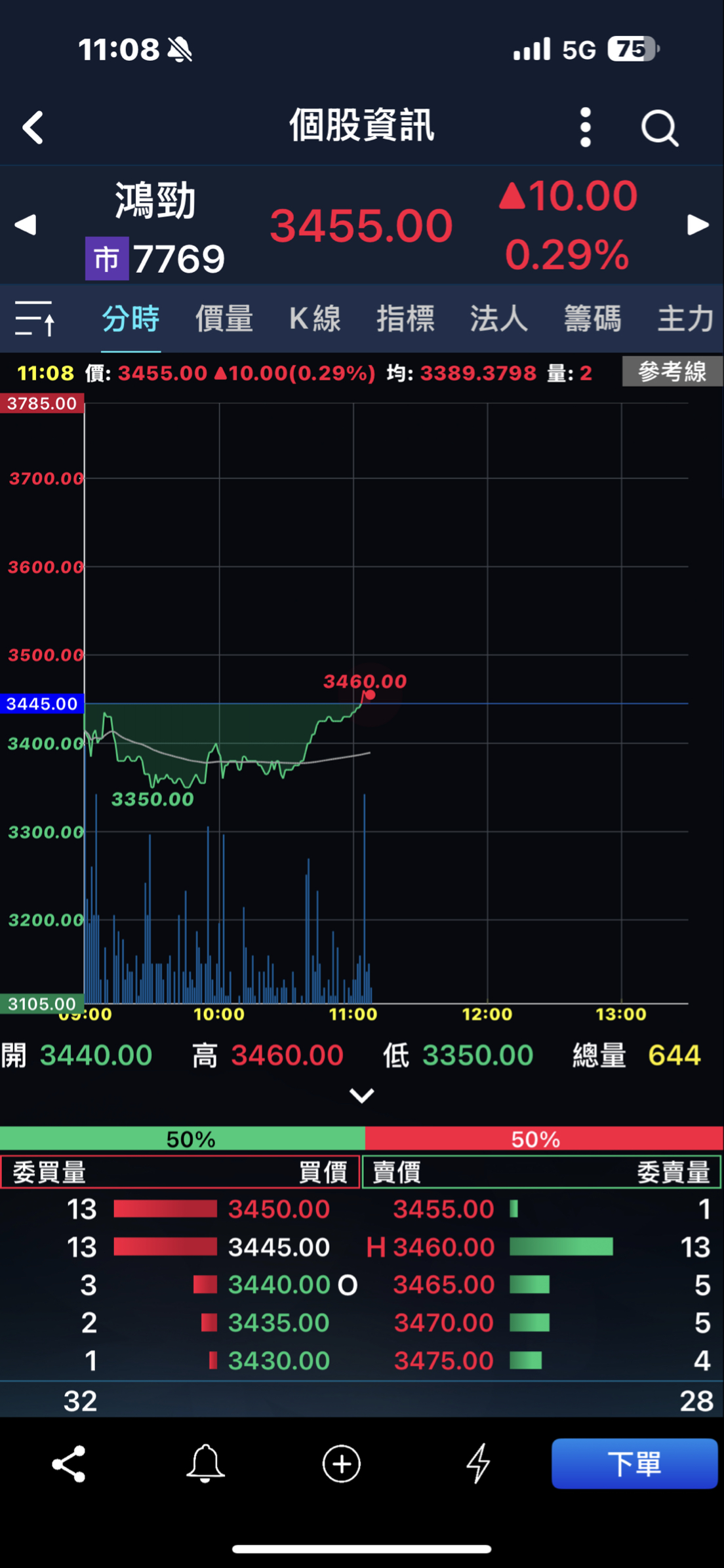Screen dimensions: 724x1568
Task: Open the three-dot overflow menu
Action: click(x=586, y=127)
